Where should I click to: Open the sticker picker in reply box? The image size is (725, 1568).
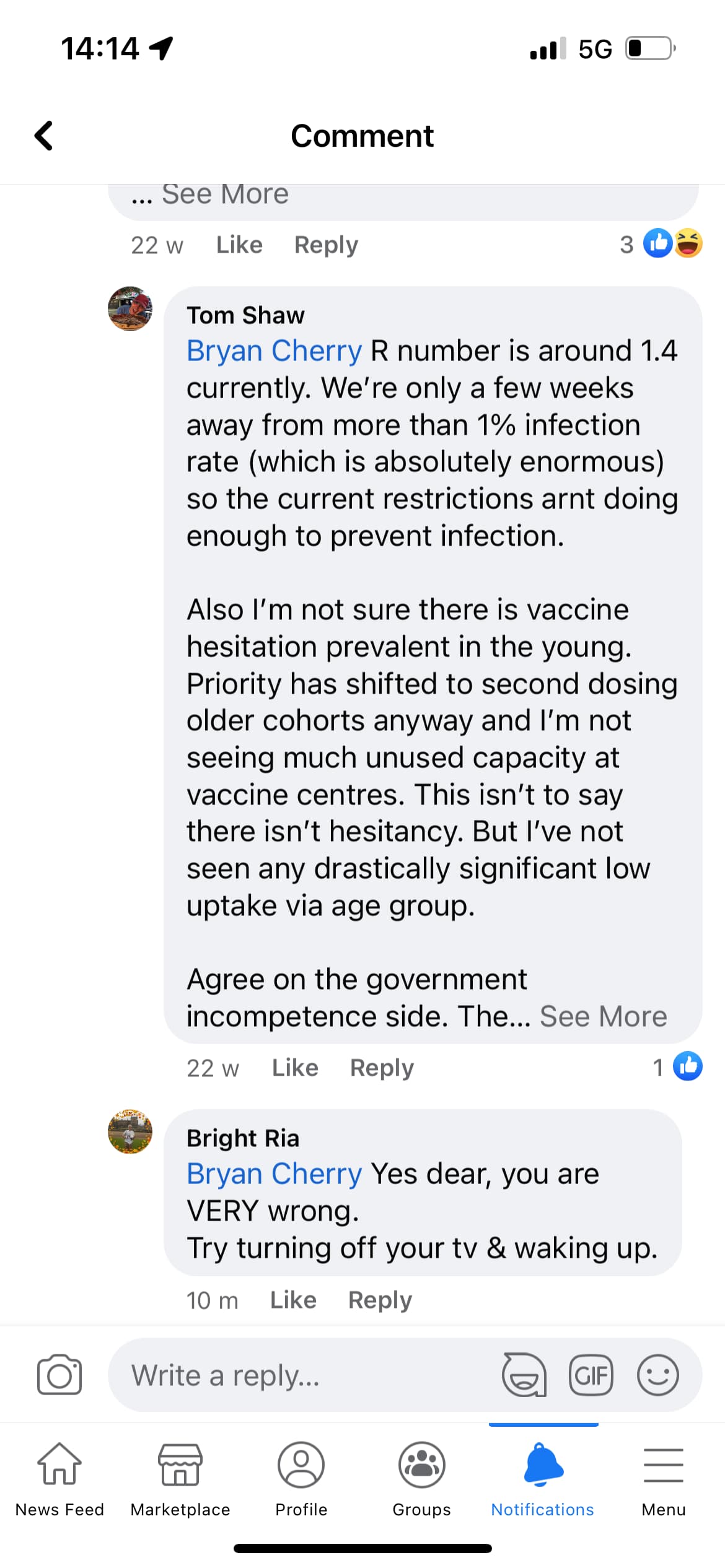pyautogui.click(x=524, y=1375)
